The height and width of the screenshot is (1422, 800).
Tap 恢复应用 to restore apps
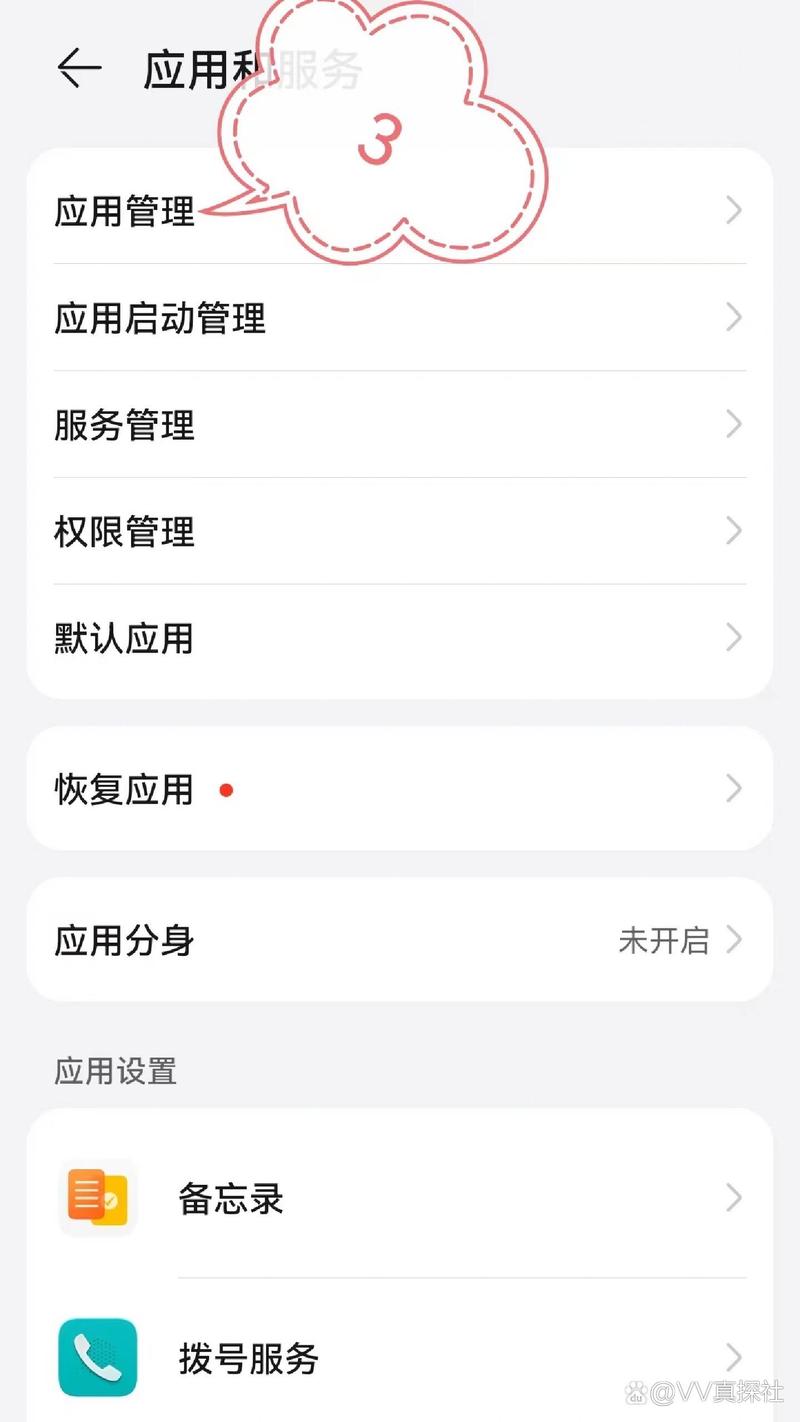(x=122, y=789)
